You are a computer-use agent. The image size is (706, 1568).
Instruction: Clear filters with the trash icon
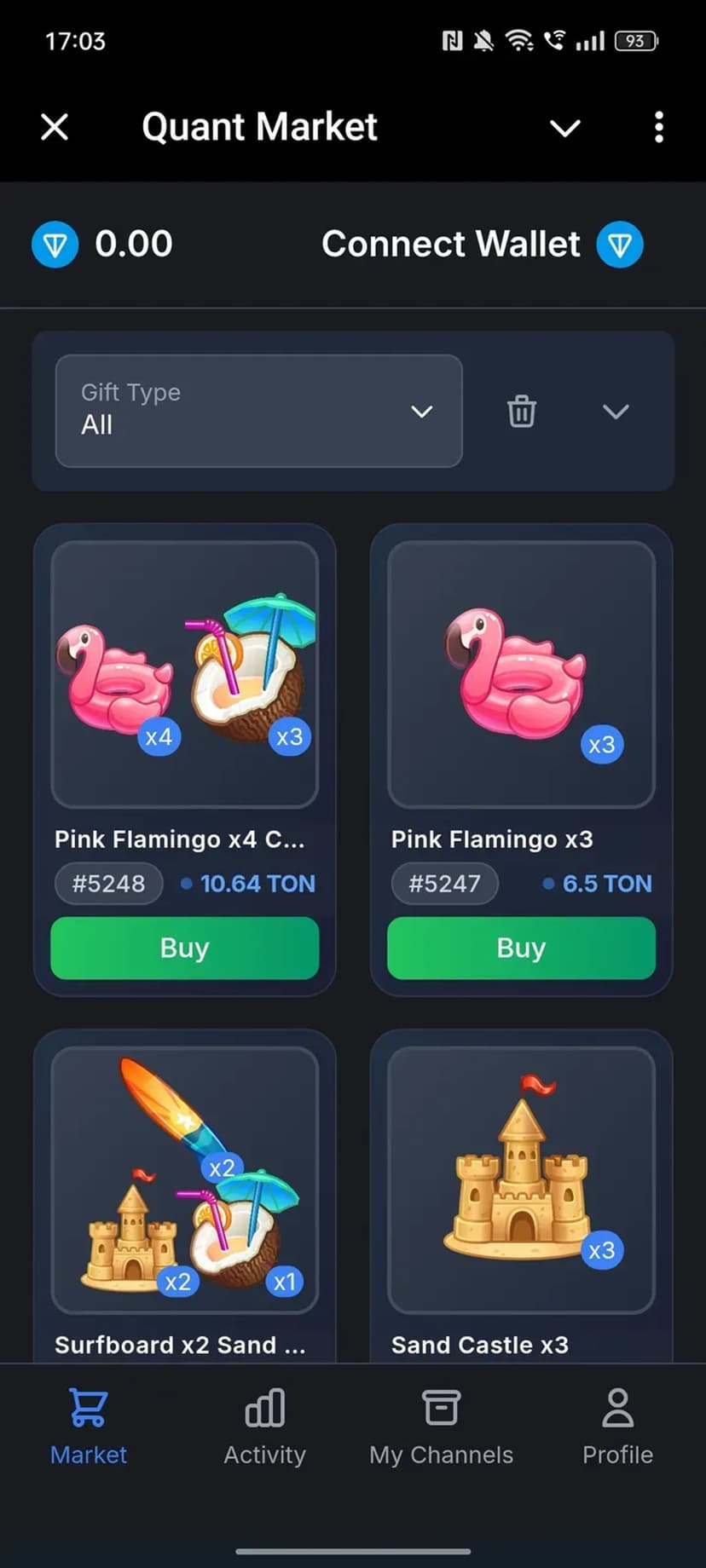(522, 411)
